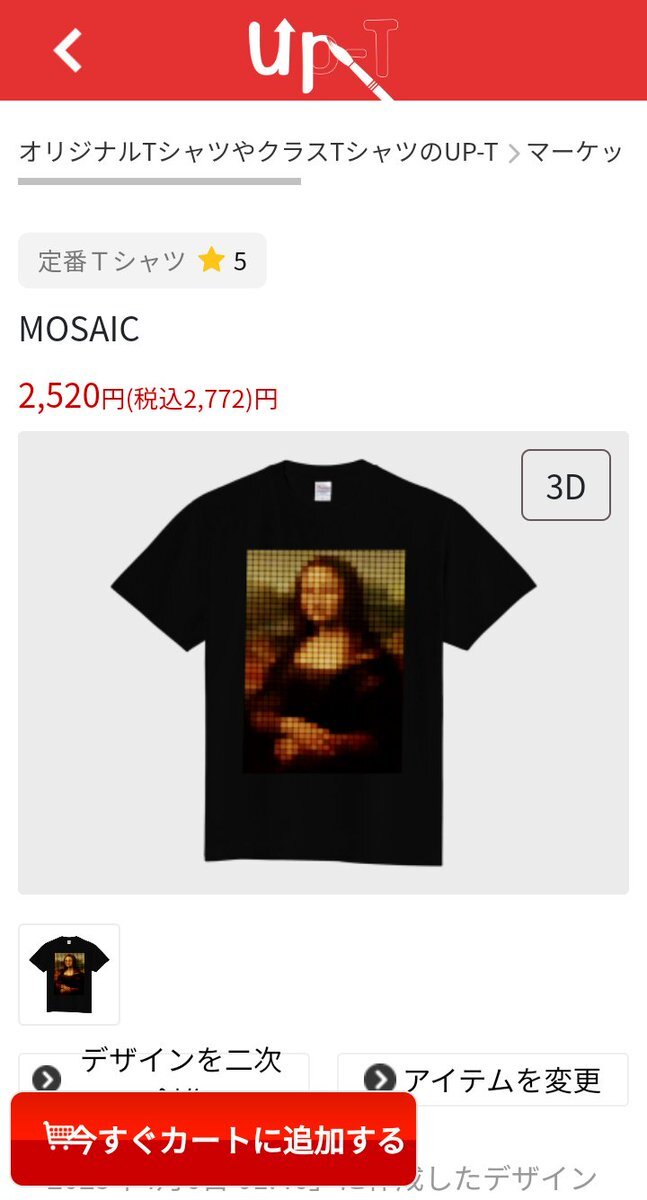This screenshot has height=1200, width=647.
Task: Go back with the header arrow
Action: (68, 49)
